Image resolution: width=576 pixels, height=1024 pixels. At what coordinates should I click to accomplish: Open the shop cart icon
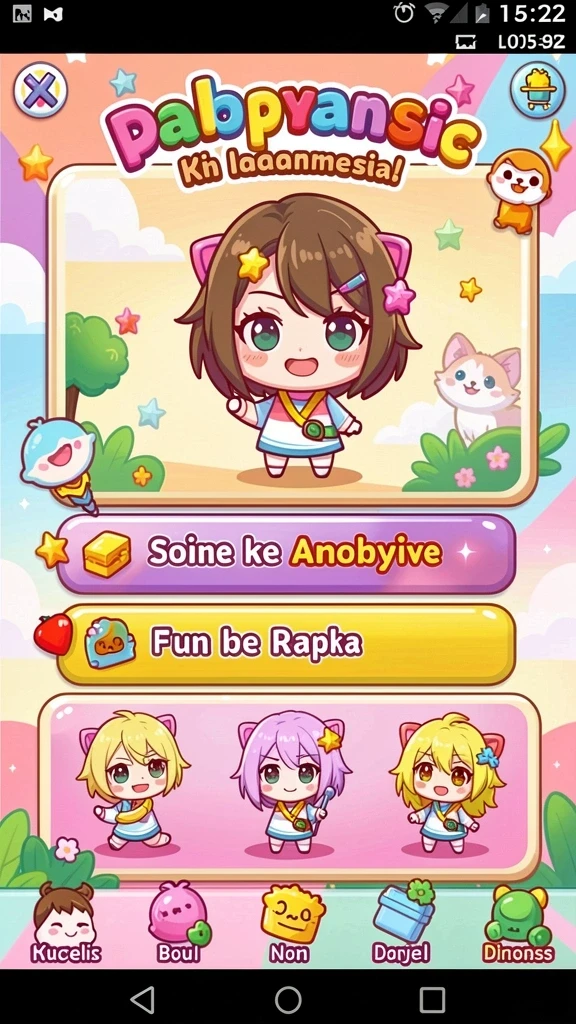537,90
